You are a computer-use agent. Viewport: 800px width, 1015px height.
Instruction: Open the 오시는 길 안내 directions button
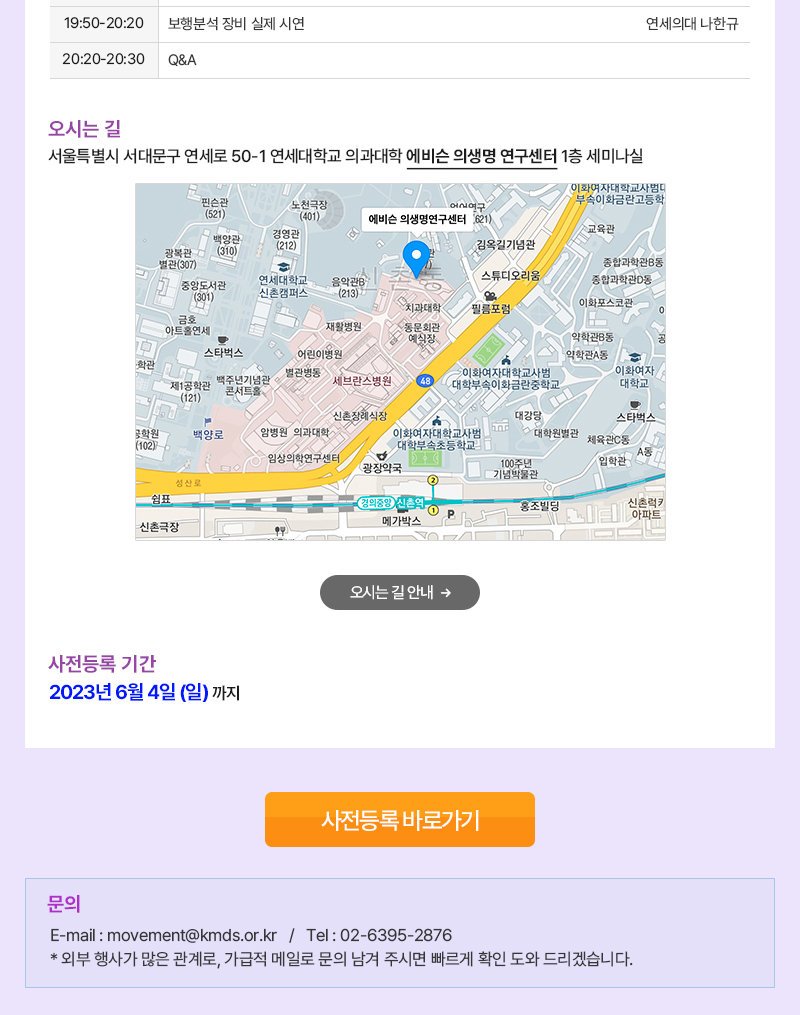click(400, 592)
